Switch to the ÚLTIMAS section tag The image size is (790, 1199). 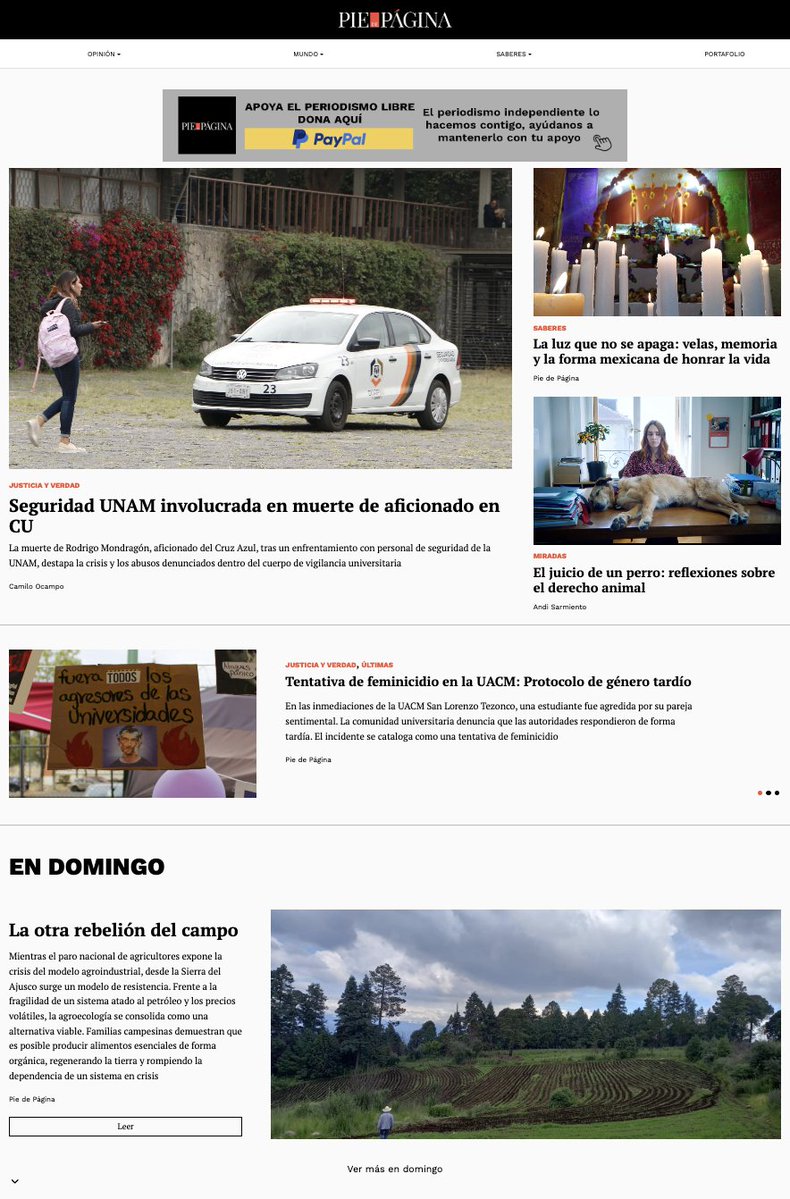click(376, 664)
